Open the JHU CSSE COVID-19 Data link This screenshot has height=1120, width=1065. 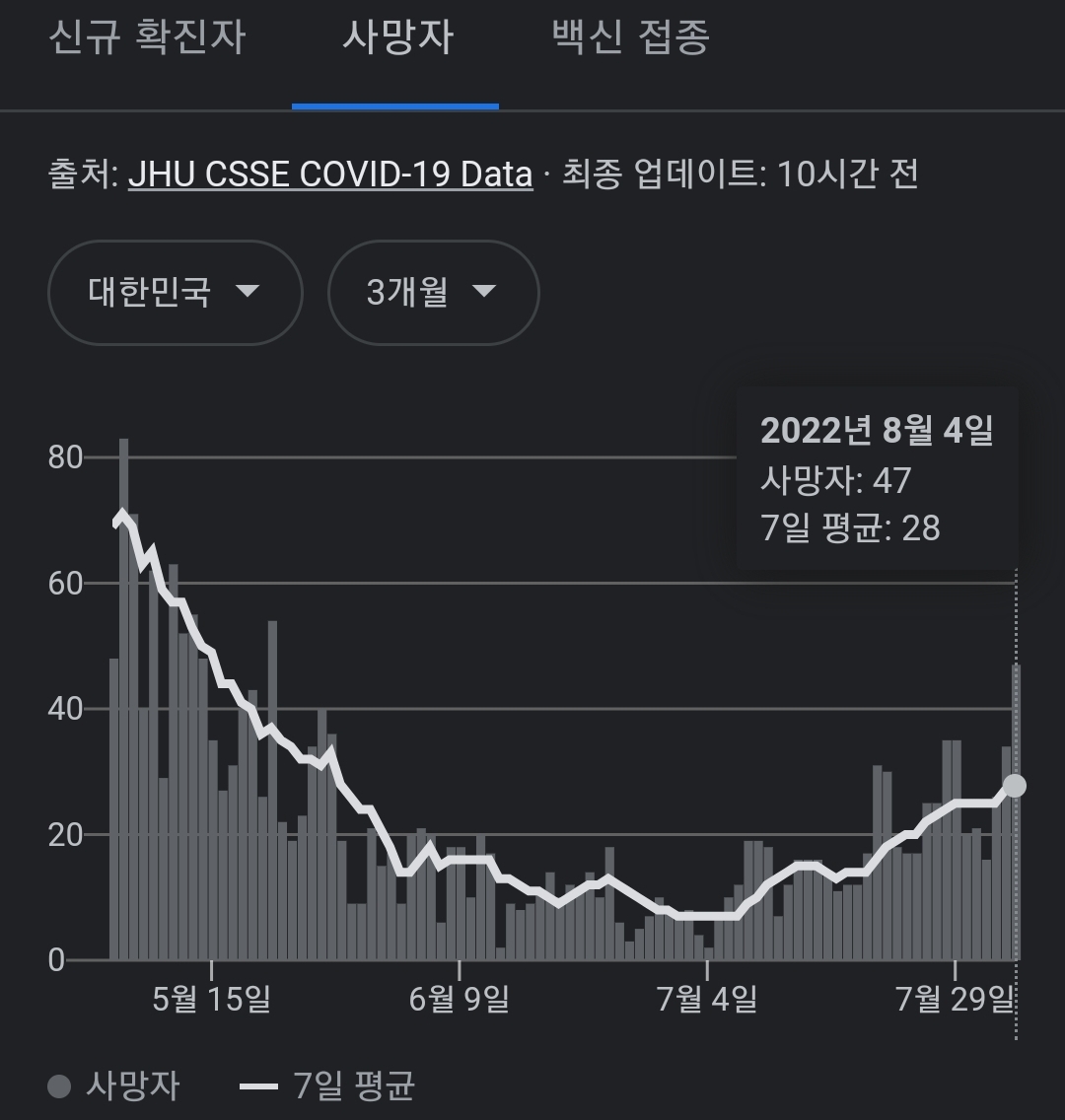[x=330, y=175]
